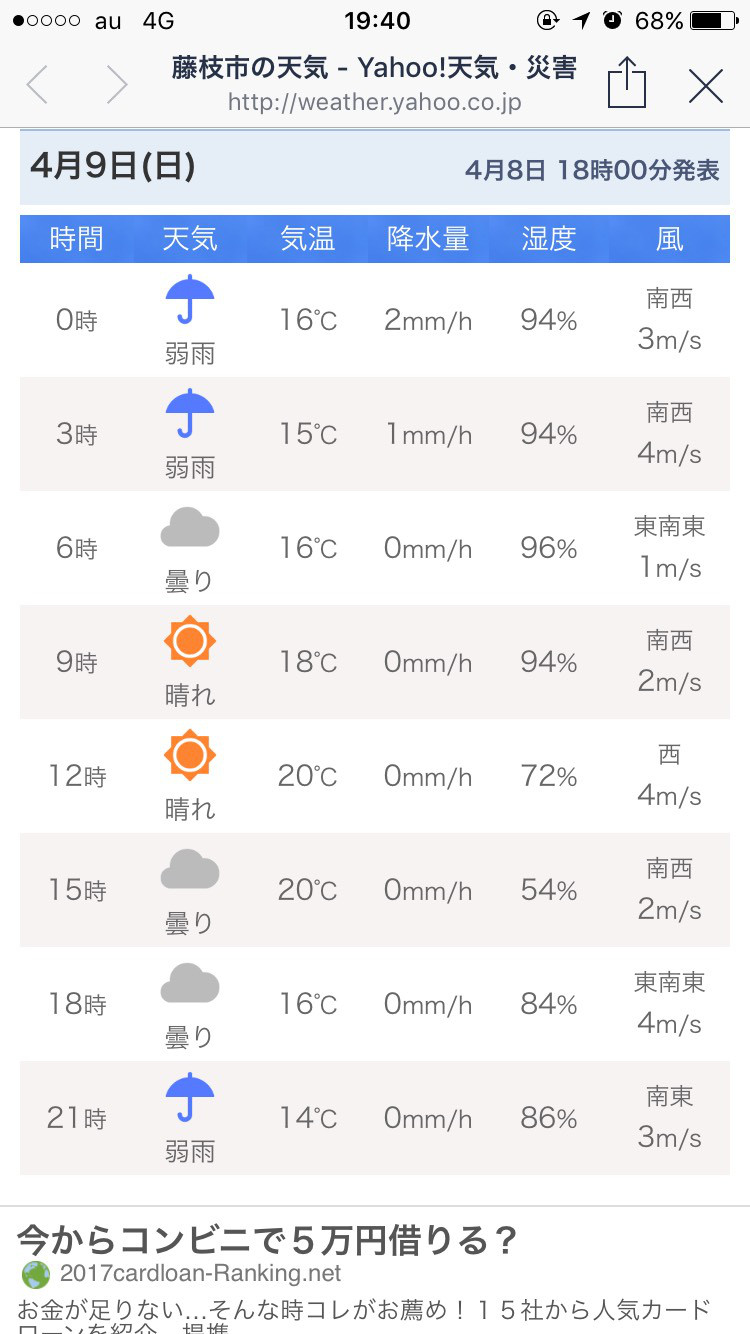The image size is (750, 1334).
Task: Share this weather page
Action: [x=627, y=82]
